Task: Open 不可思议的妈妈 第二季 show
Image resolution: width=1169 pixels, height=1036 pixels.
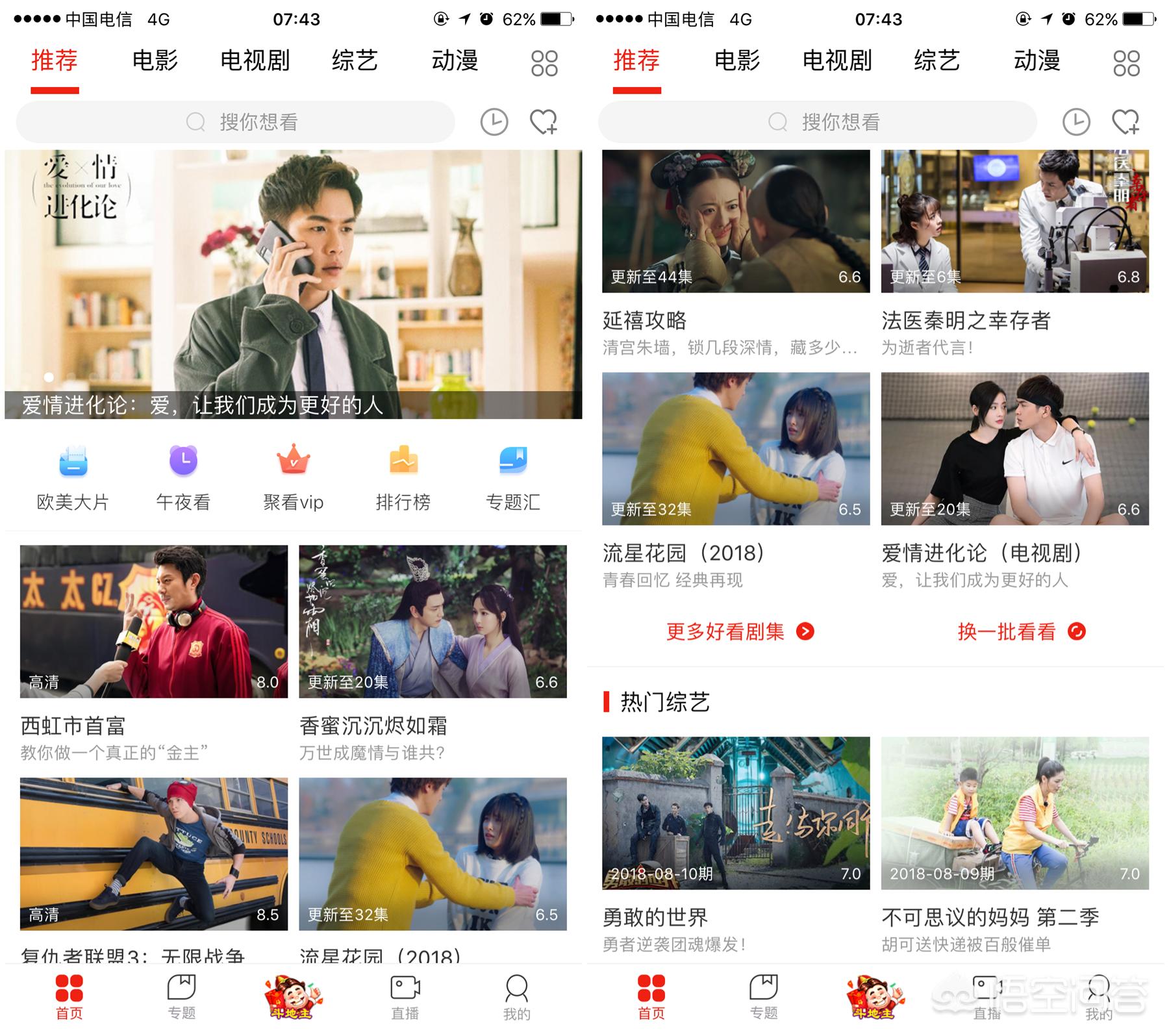Action: pyautogui.click(x=1014, y=813)
